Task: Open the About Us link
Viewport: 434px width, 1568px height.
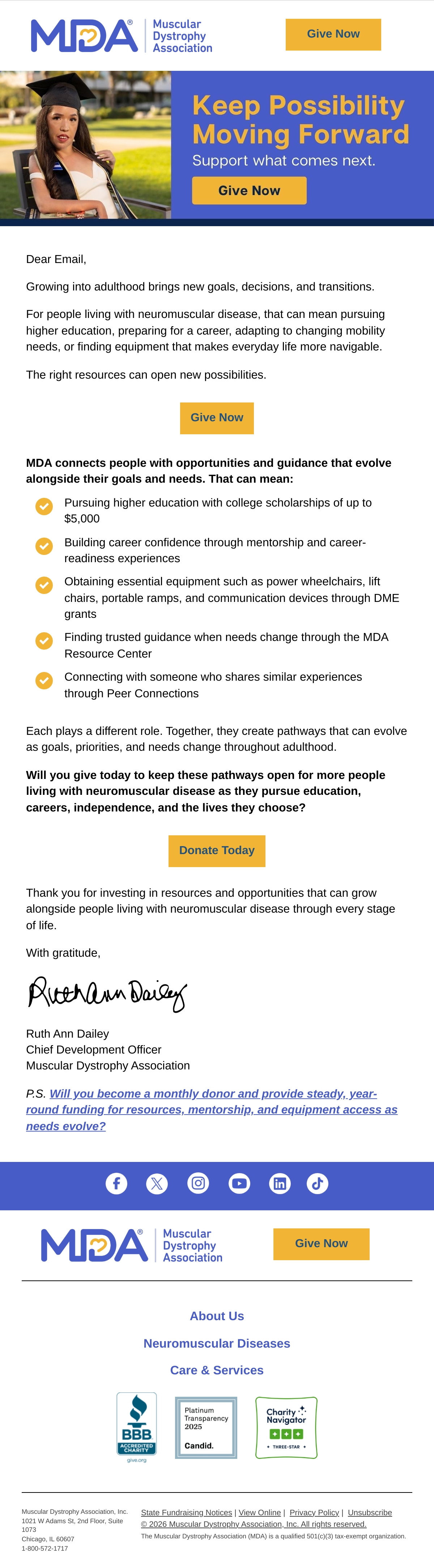Action: [x=217, y=1316]
